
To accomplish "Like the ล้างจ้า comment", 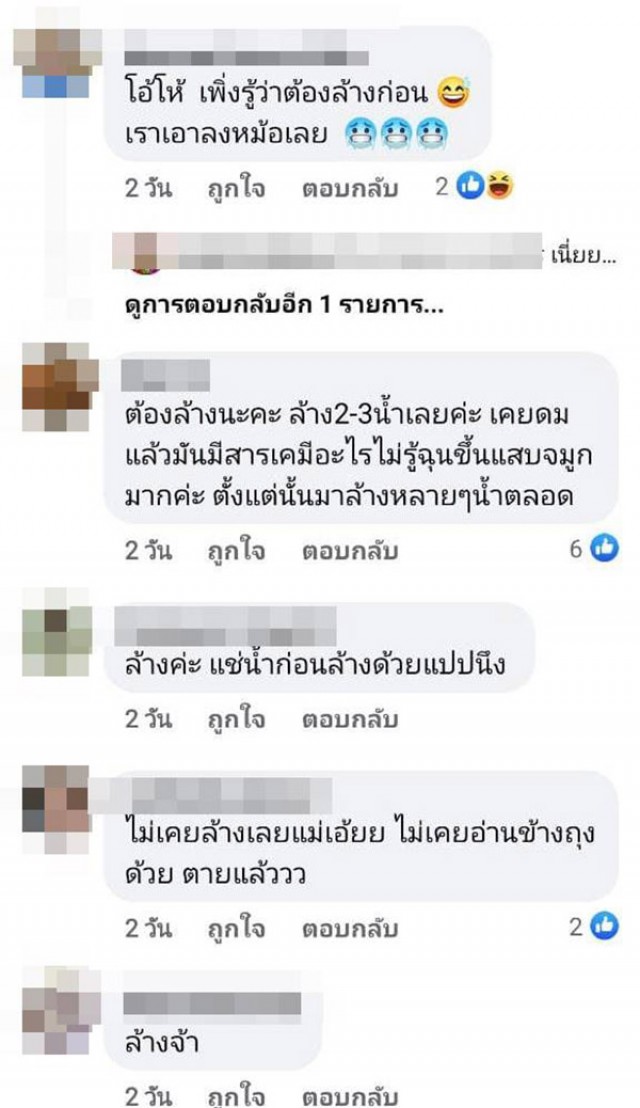I will pyautogui.click(x=236, y=1096).
